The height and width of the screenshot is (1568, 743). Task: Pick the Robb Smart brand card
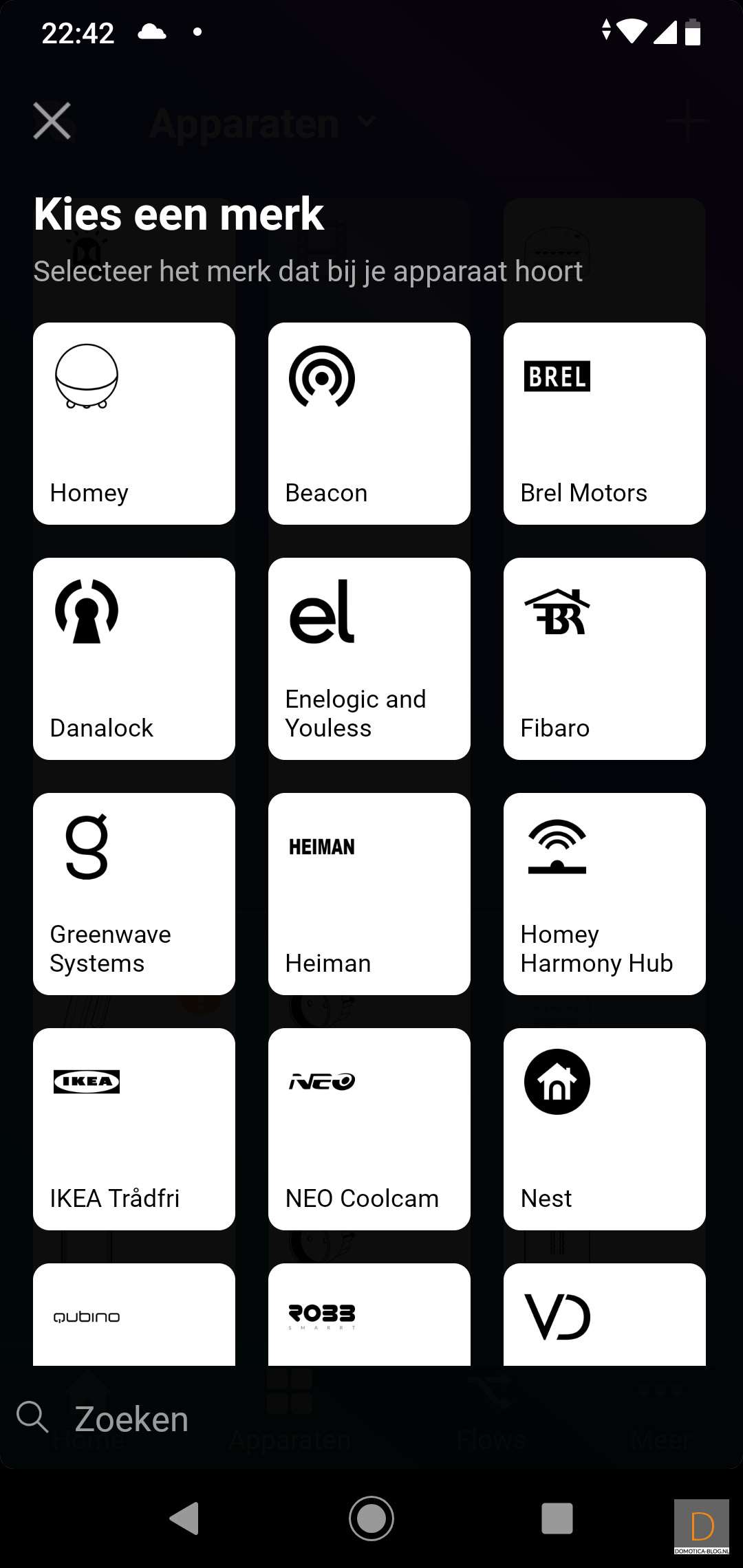[x=369, y=1315]
